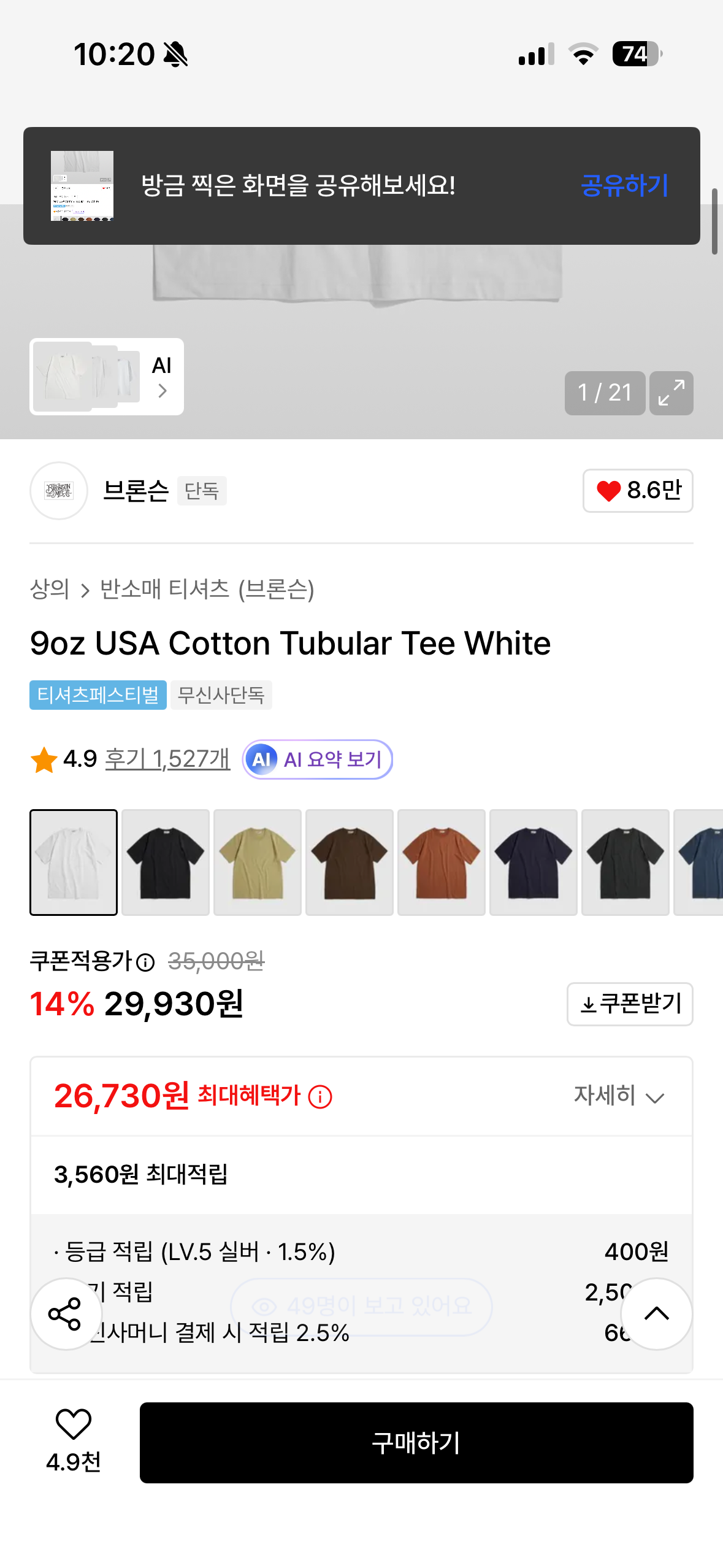
Task: Share this product with the floating share icon
Action: 66,1314
